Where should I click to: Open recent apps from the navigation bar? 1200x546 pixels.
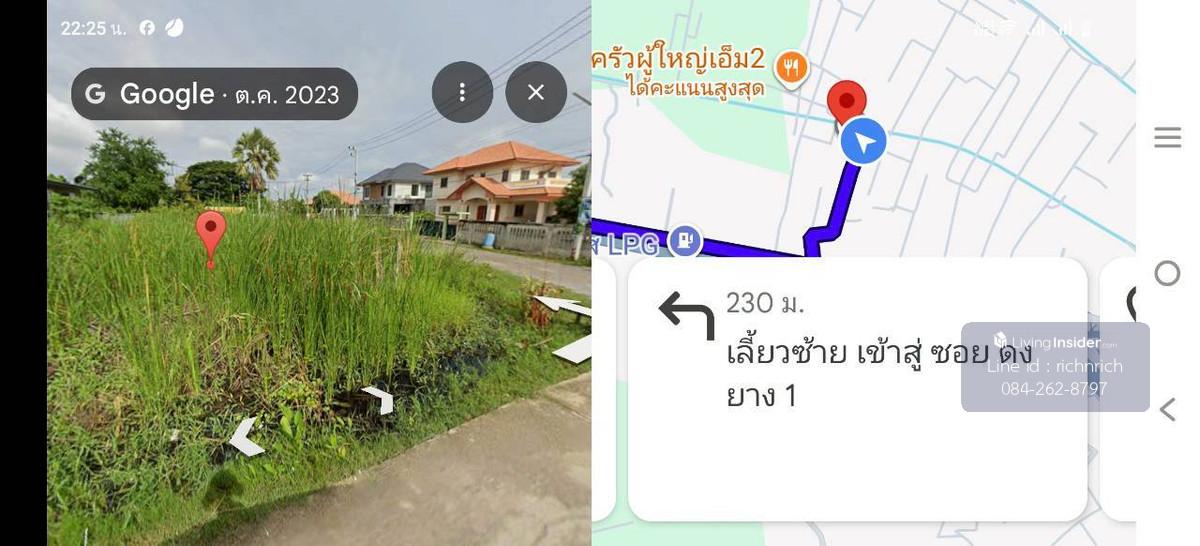[x=1167, y=138]
